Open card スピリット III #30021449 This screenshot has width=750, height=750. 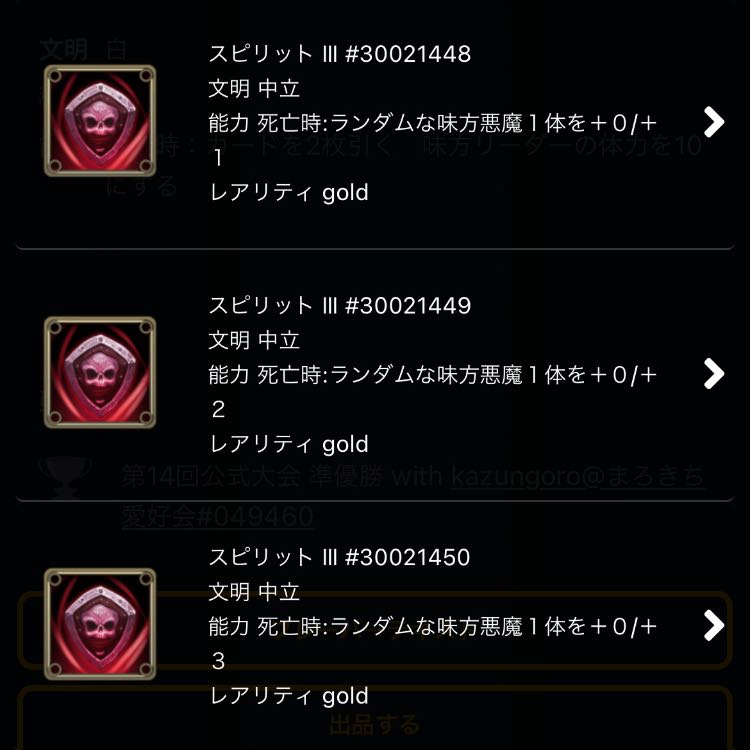[x=713, y=374]
